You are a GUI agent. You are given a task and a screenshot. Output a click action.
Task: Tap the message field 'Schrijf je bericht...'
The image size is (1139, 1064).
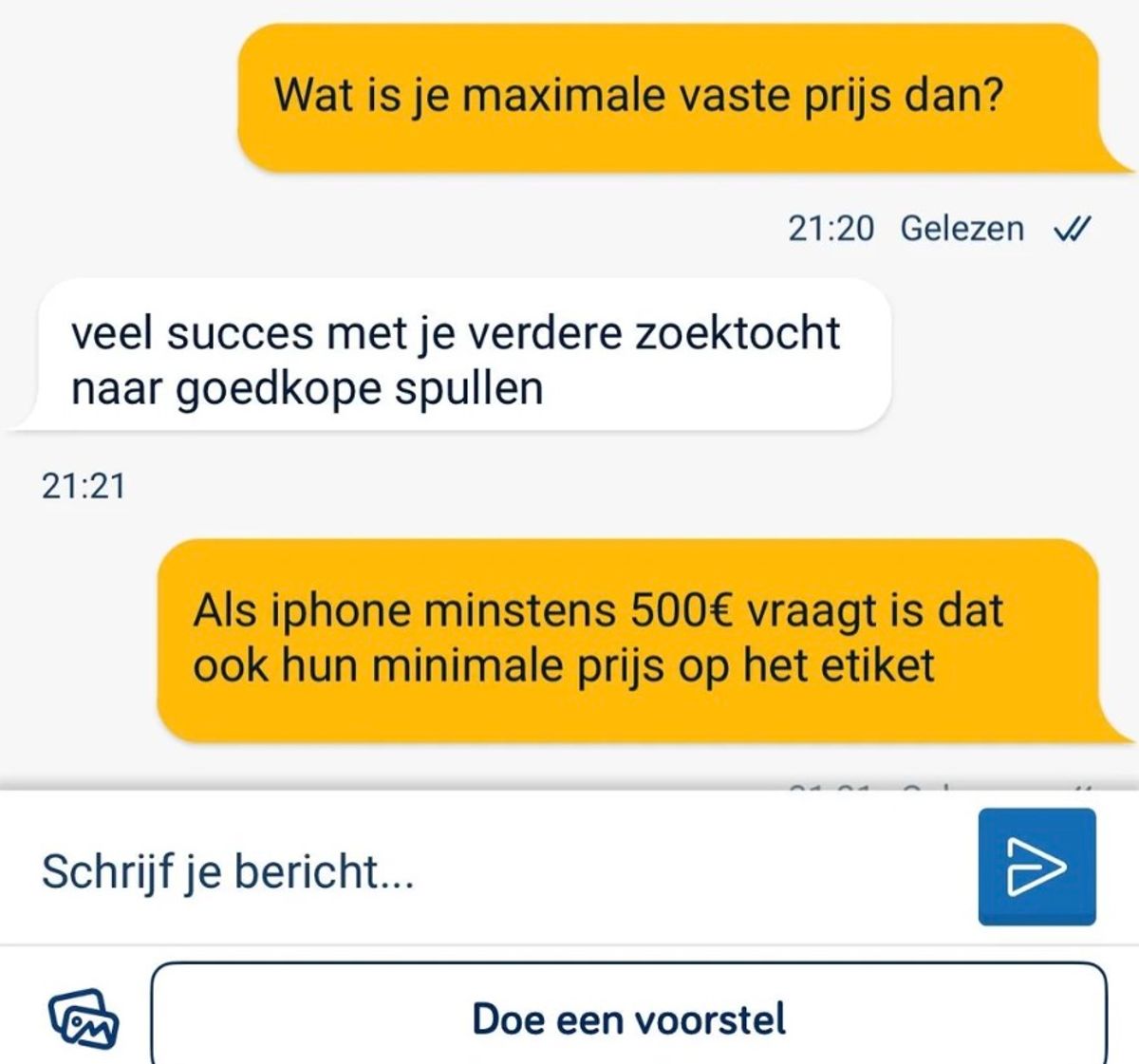pos(475,870)
